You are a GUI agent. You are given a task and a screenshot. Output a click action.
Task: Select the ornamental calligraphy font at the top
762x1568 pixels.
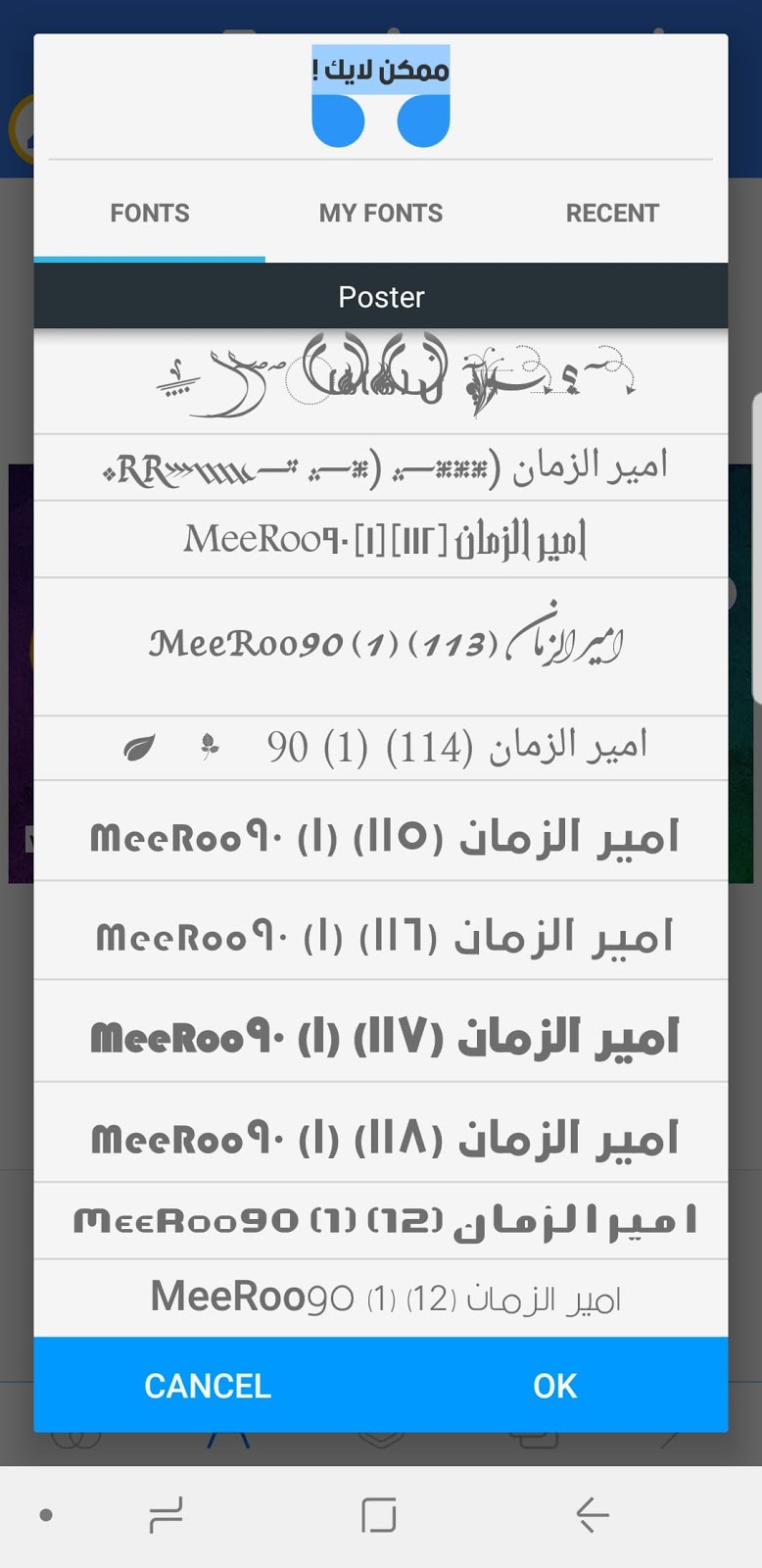381,381
